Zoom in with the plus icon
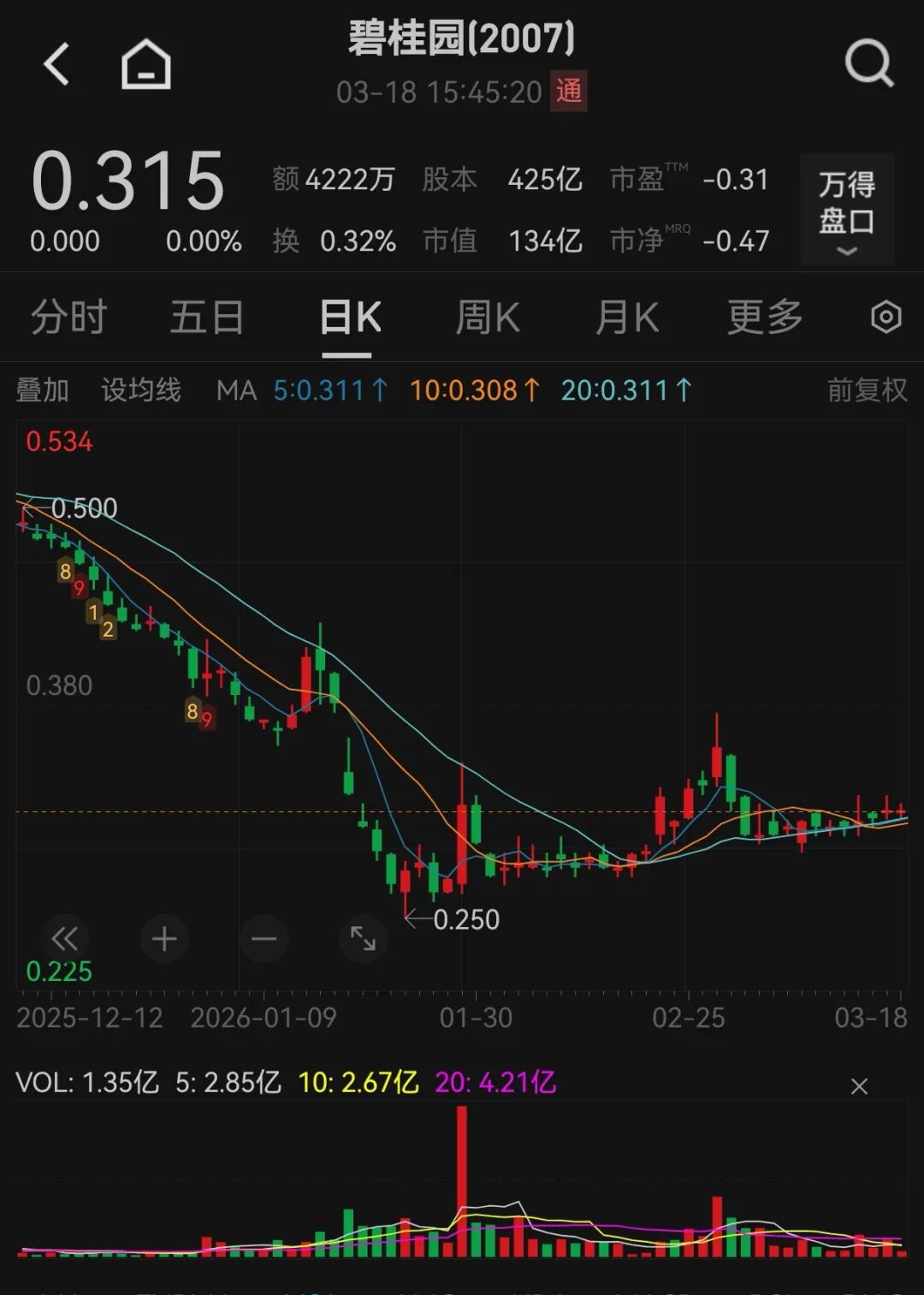Screen dimensions: 924x1295 click(164, 939)
